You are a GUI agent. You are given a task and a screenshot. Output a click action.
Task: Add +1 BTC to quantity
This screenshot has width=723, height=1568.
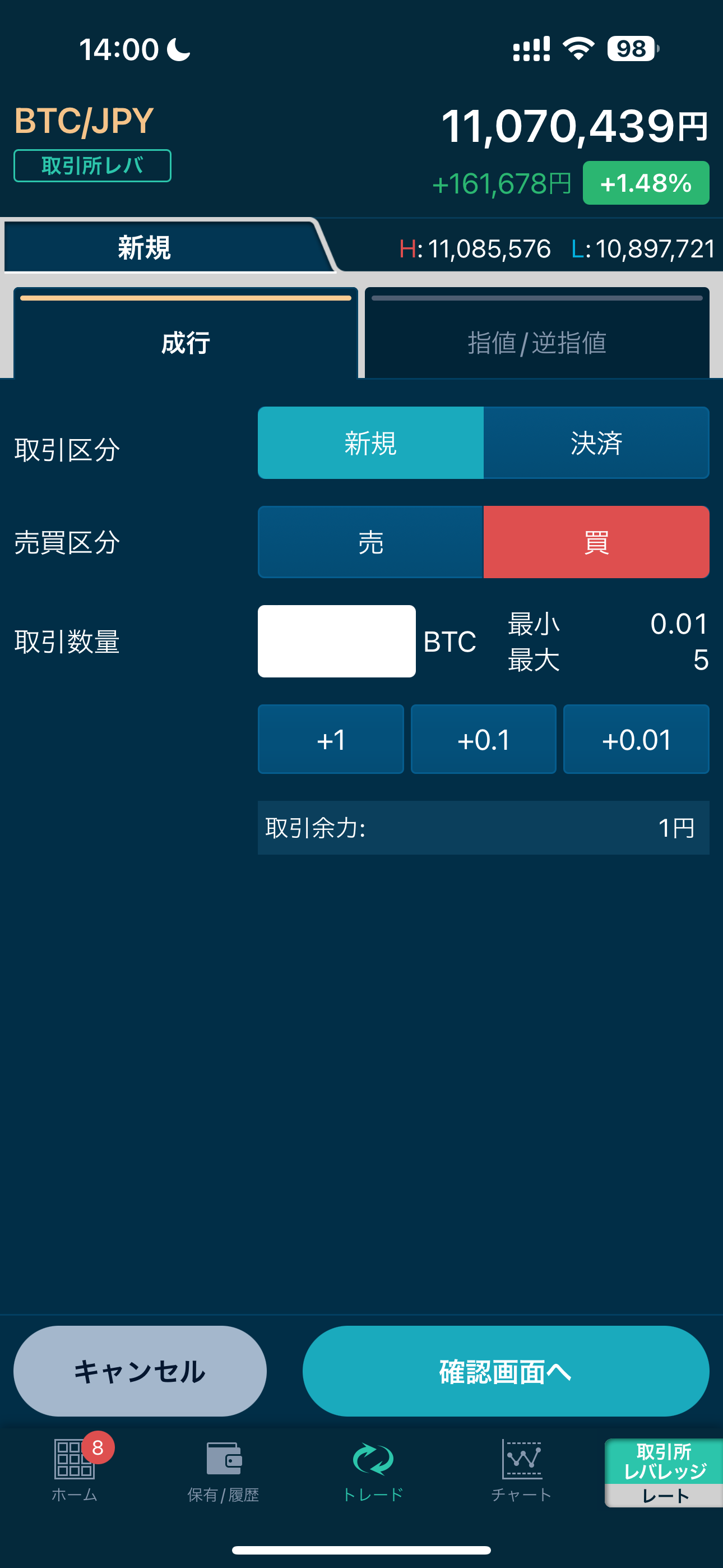coord(331,740)
